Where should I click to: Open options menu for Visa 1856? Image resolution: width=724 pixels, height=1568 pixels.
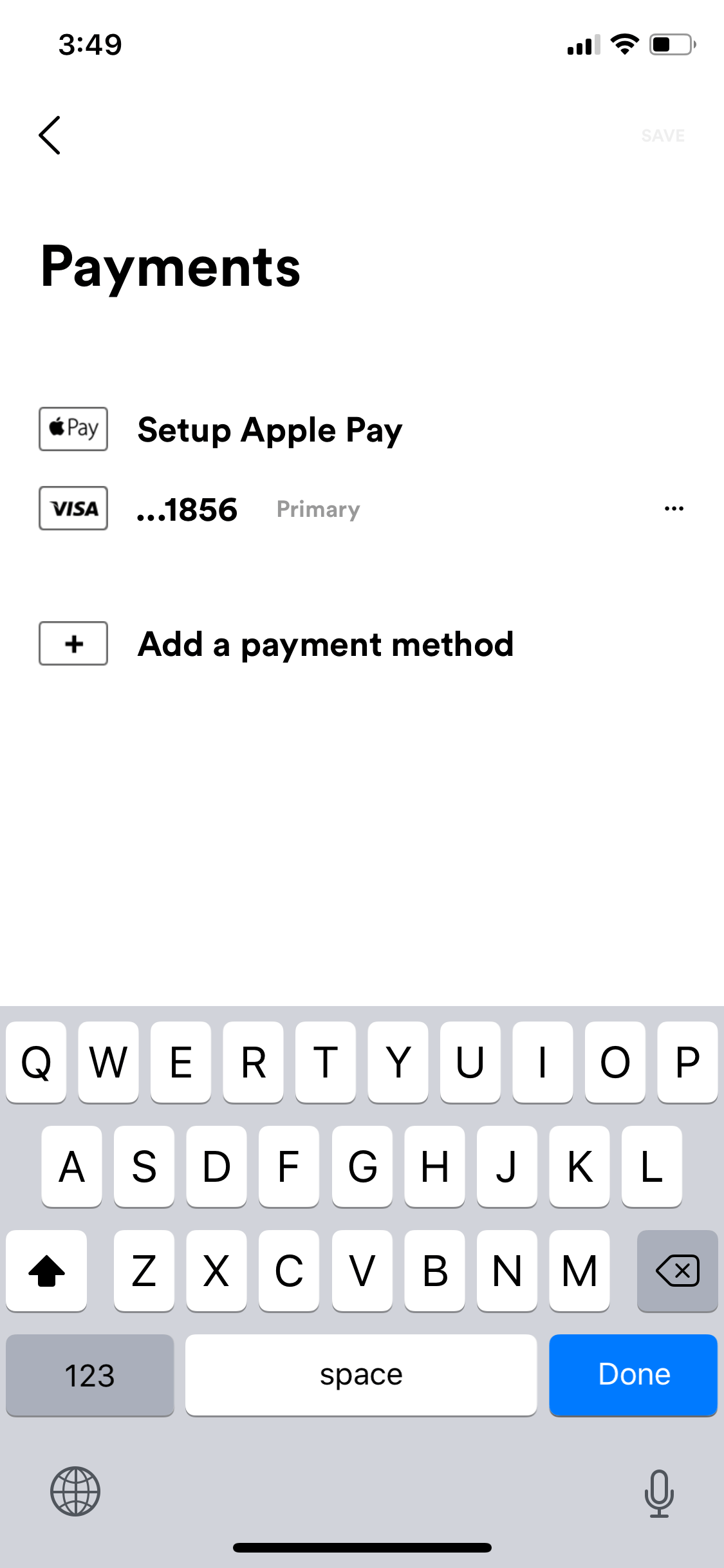pos(674,509)
